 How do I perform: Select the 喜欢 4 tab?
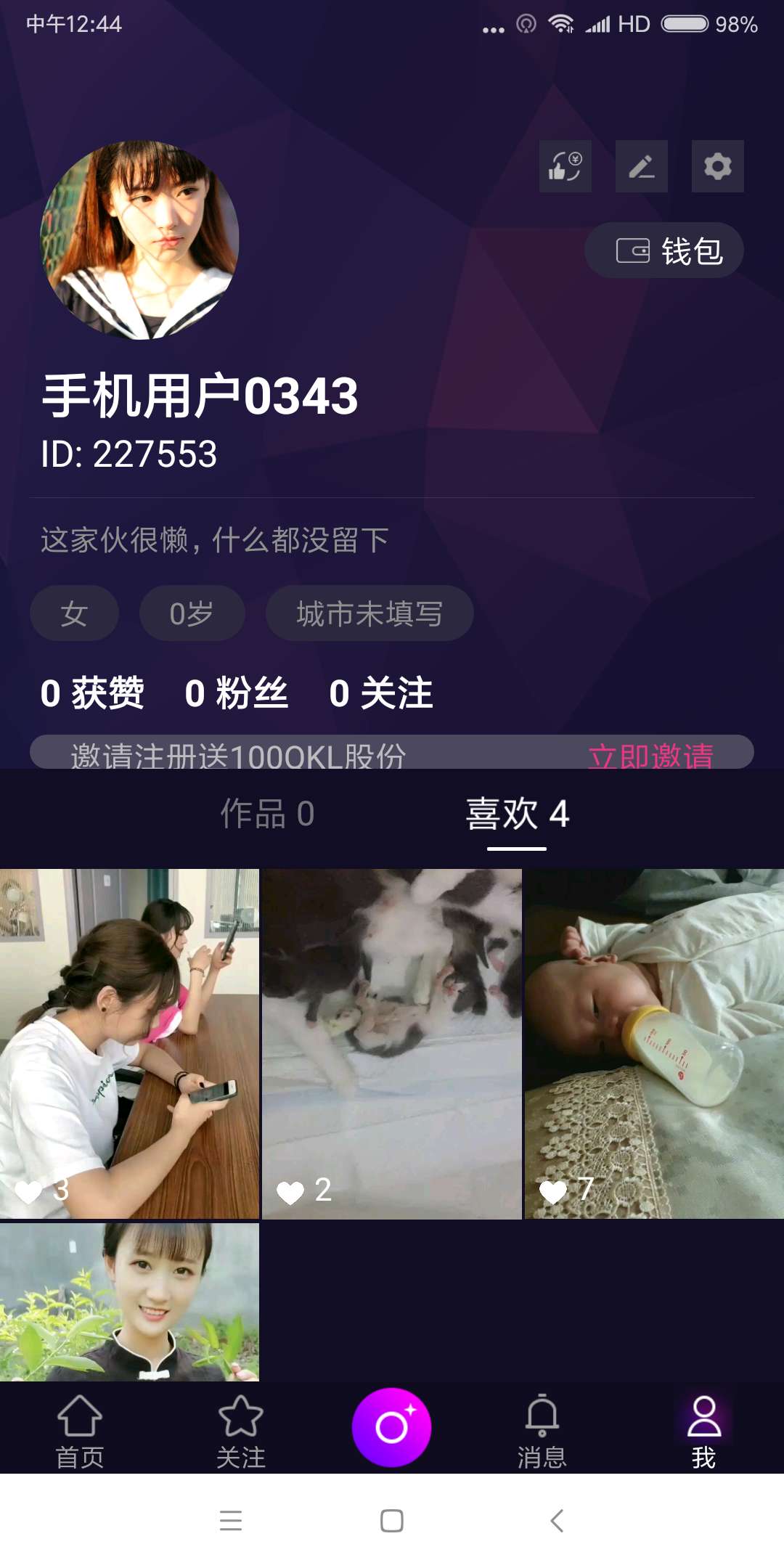[x=517, y=814]
